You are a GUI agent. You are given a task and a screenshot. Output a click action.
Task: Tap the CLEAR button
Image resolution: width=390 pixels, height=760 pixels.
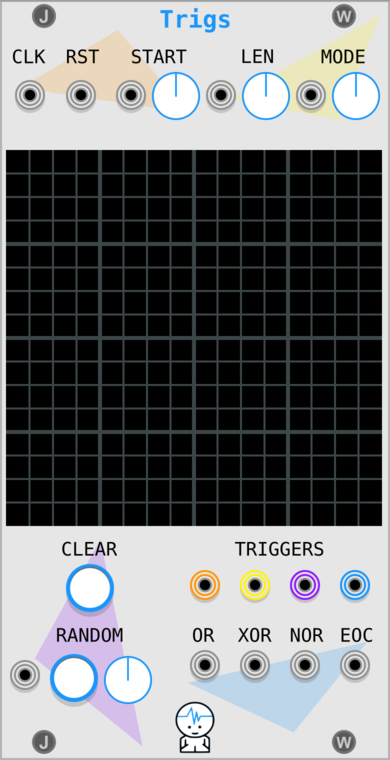coord(90,587)
